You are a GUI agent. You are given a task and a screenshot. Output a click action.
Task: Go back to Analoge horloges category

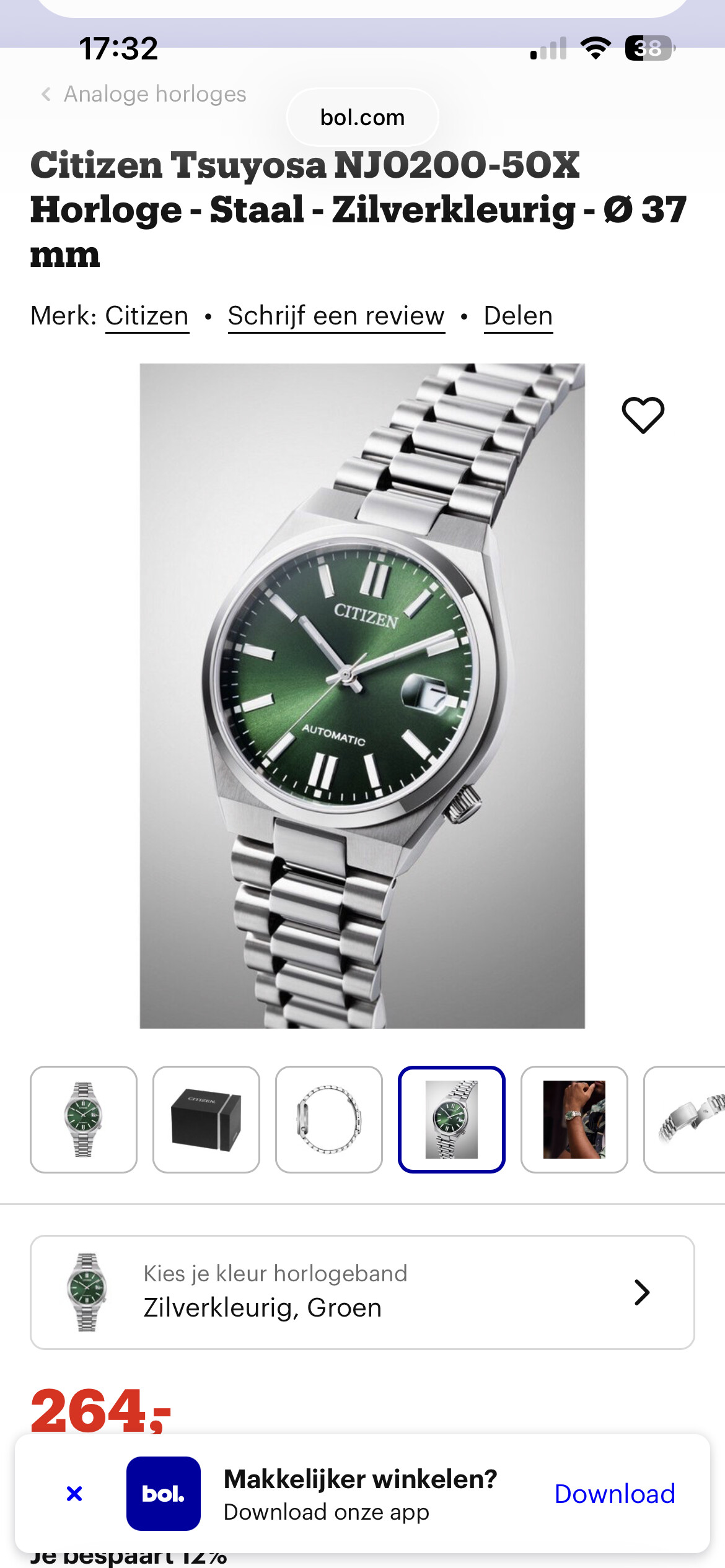[143, 94]
